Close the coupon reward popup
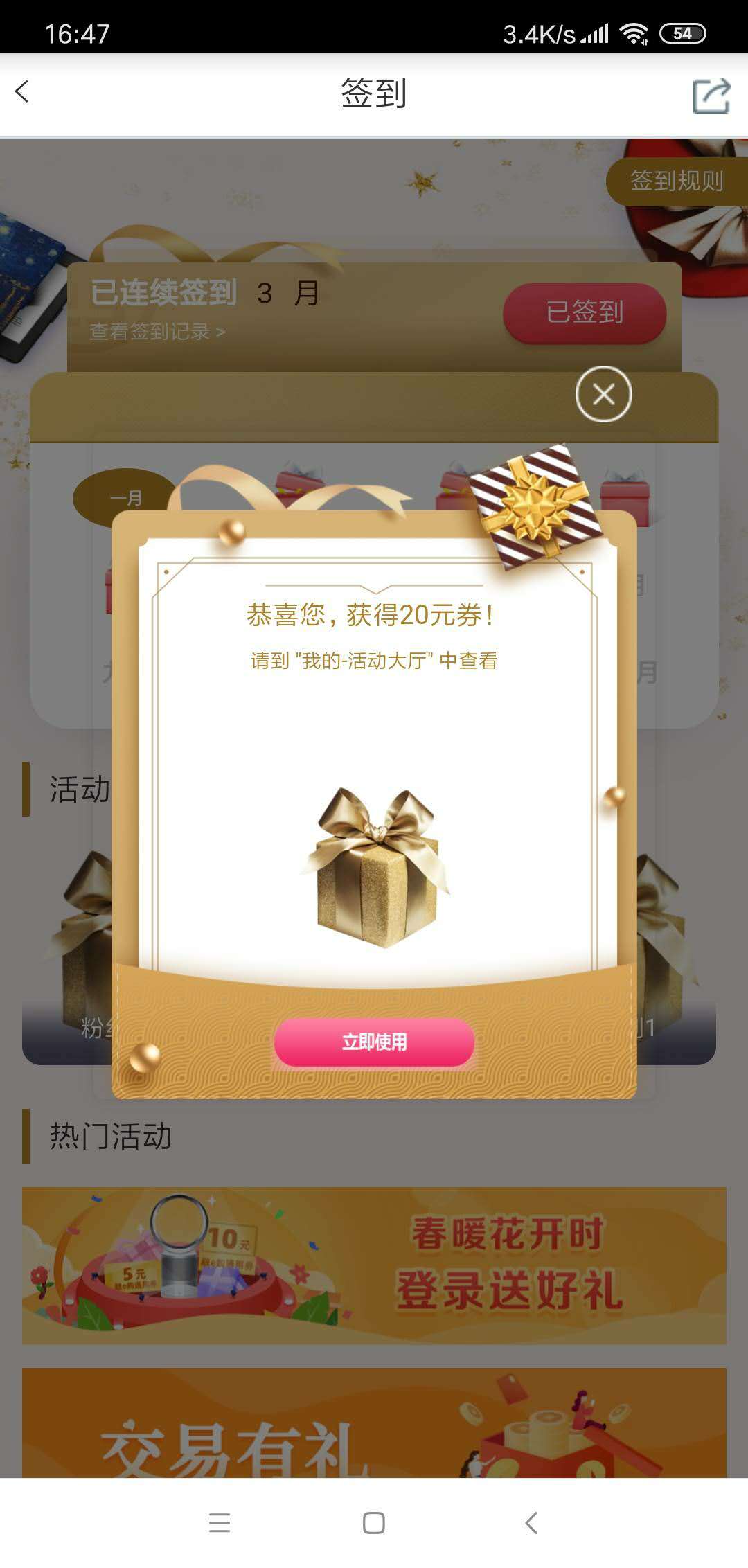Image resolution: width=748 pixels, height=1568 pixels. tap(603, 394)
